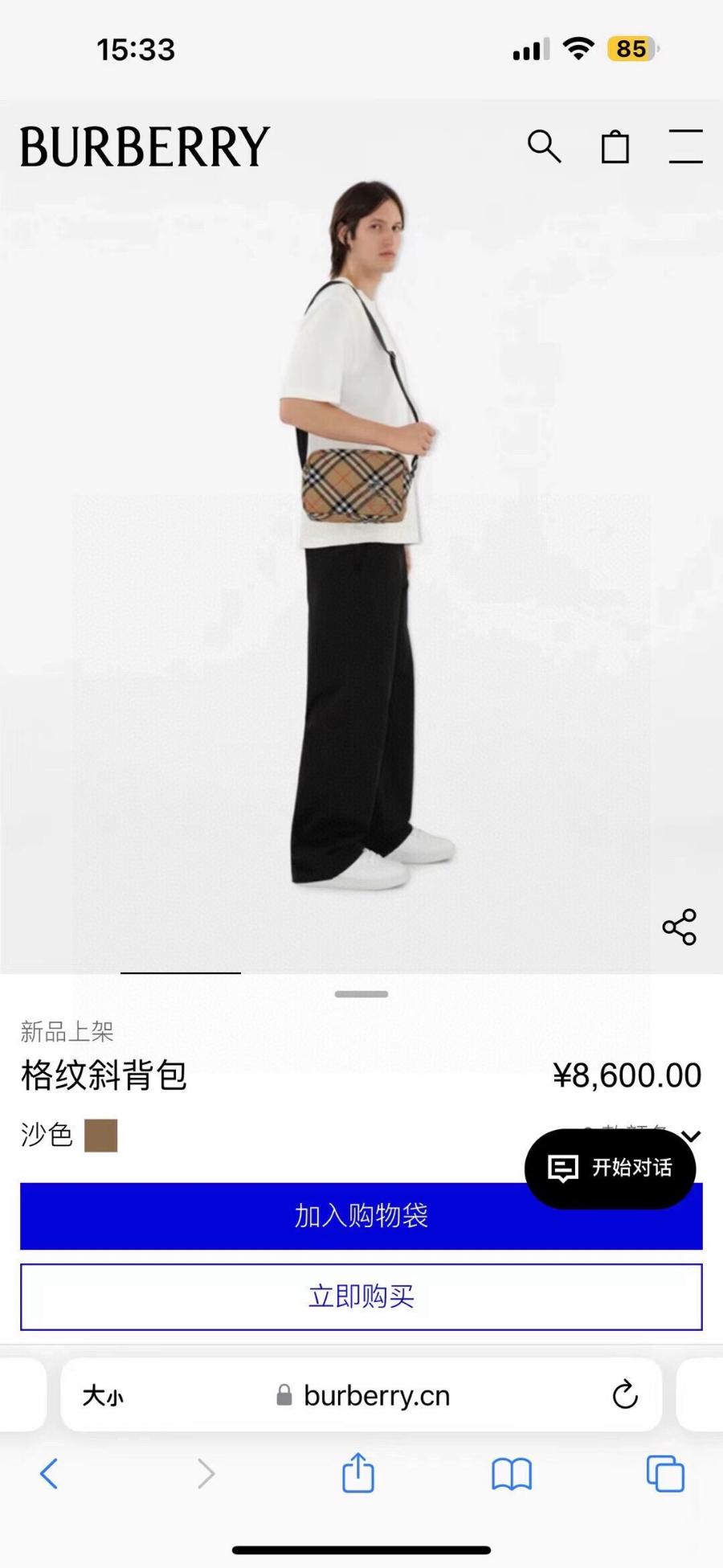This screenshot has width=723, height=1568.
Task: Start chat via 开始对话
Action: pyautogui.click(x=610, y=1168)
